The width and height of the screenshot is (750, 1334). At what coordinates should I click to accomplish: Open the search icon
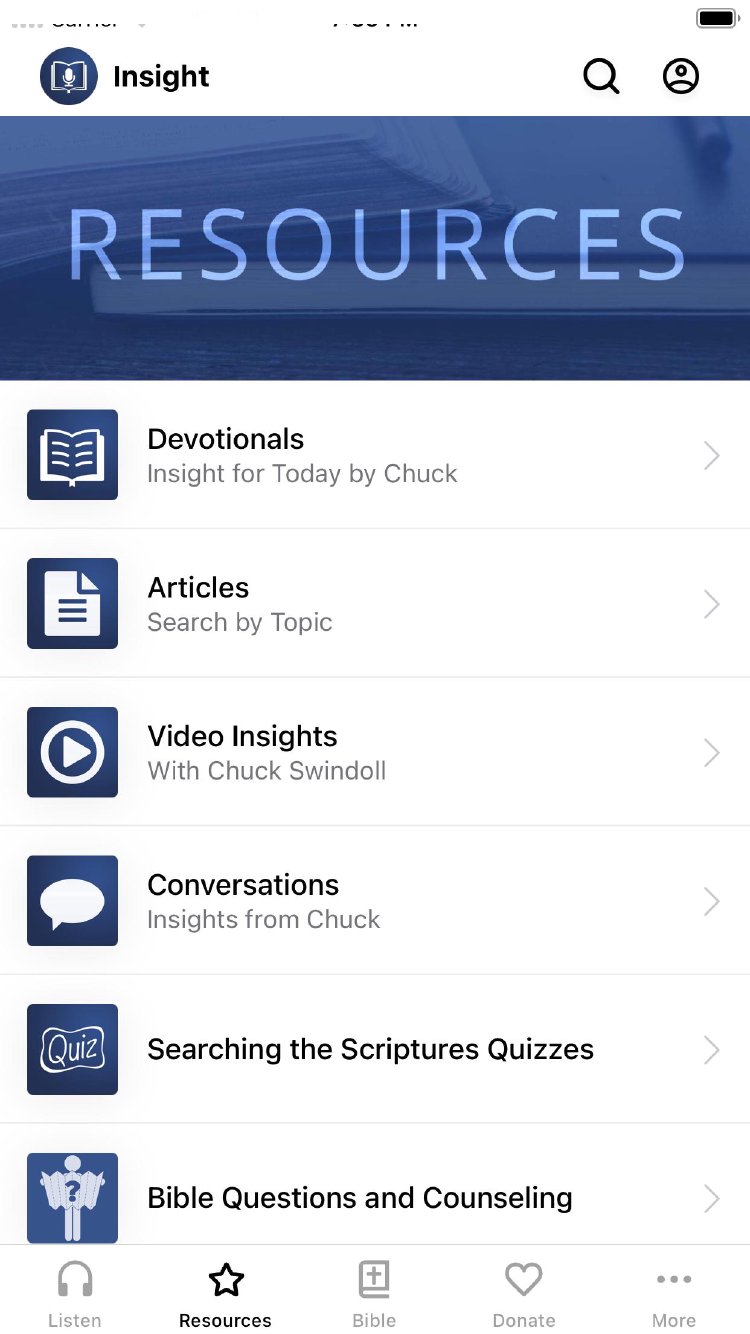pos(601,76)
